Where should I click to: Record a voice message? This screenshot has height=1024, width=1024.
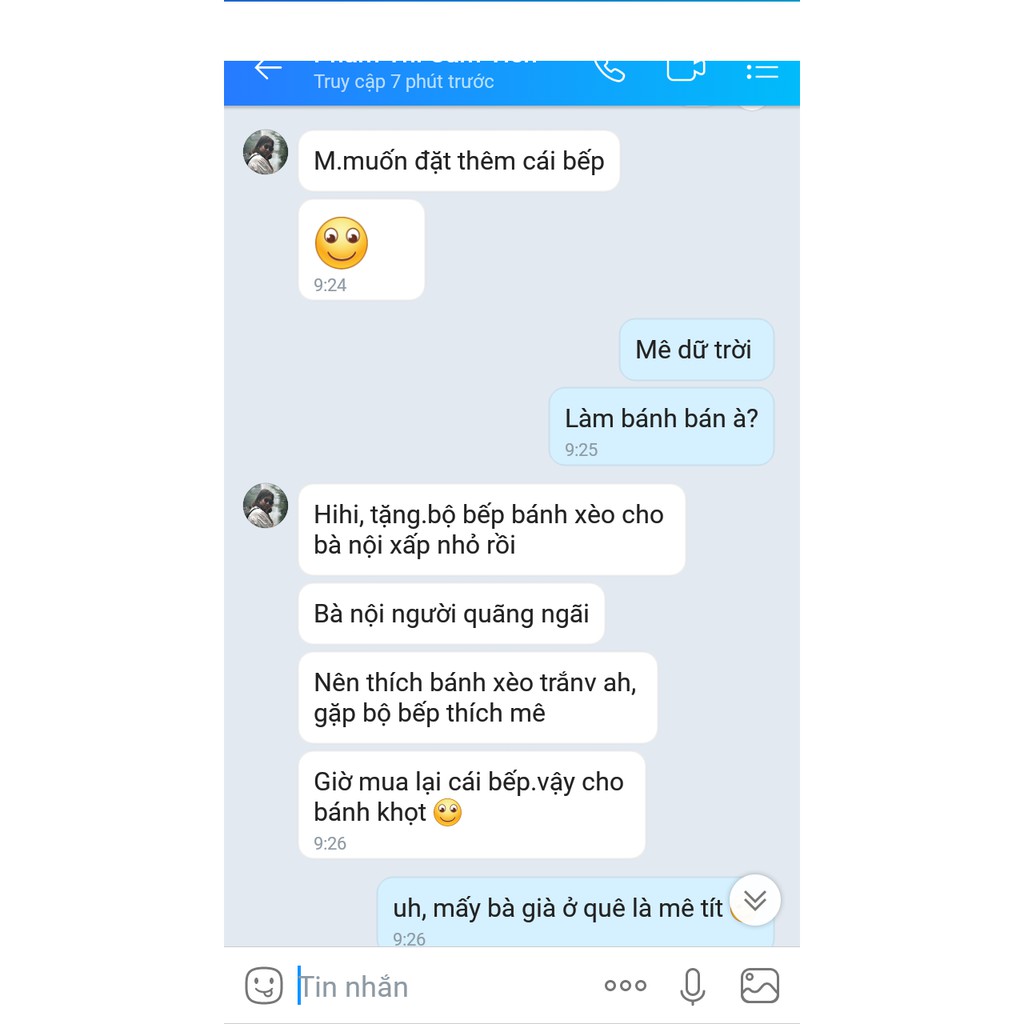click(x=692, y=986)
